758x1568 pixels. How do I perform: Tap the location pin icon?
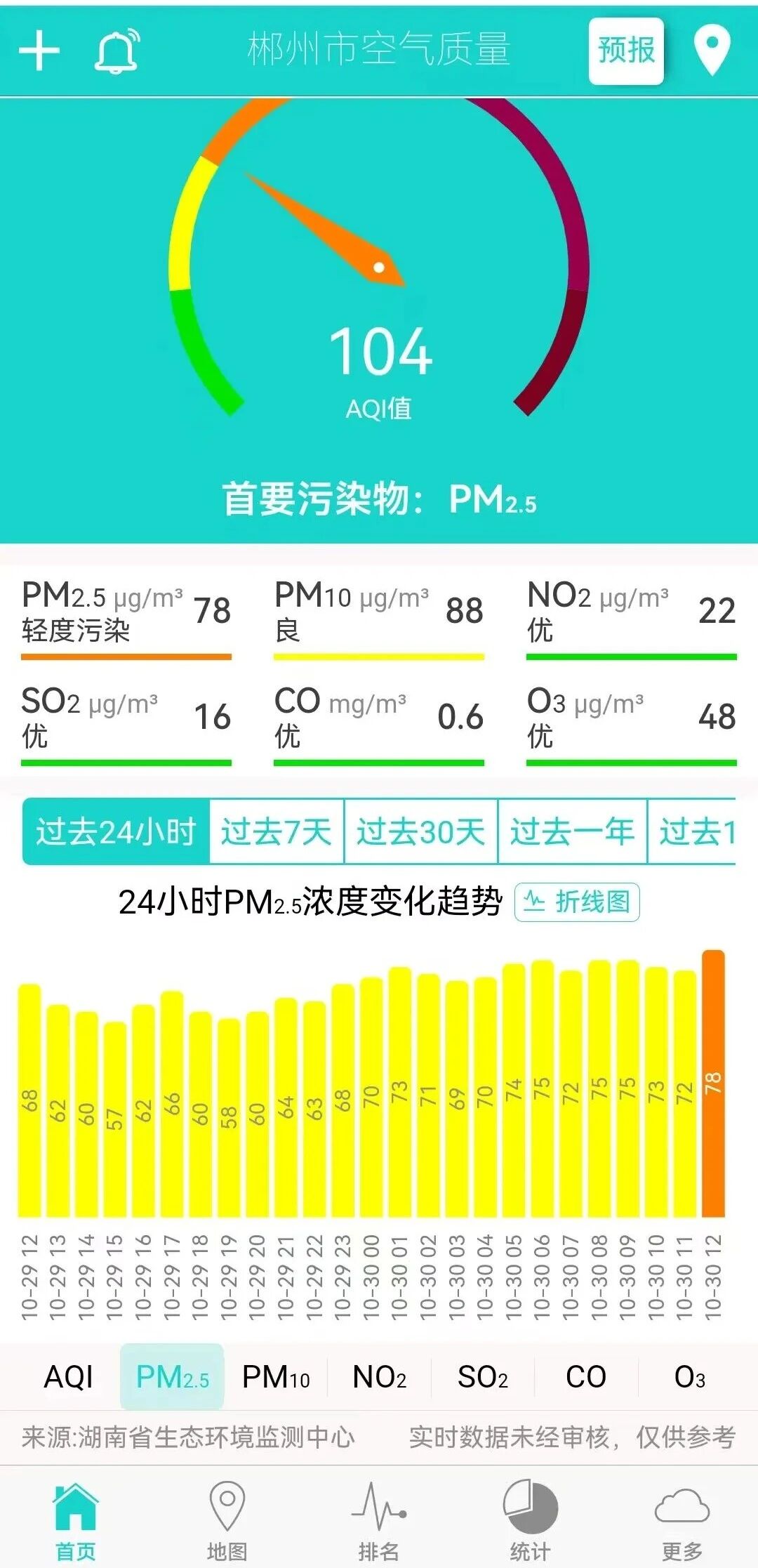pyautogui.click(x=712, y=49)
